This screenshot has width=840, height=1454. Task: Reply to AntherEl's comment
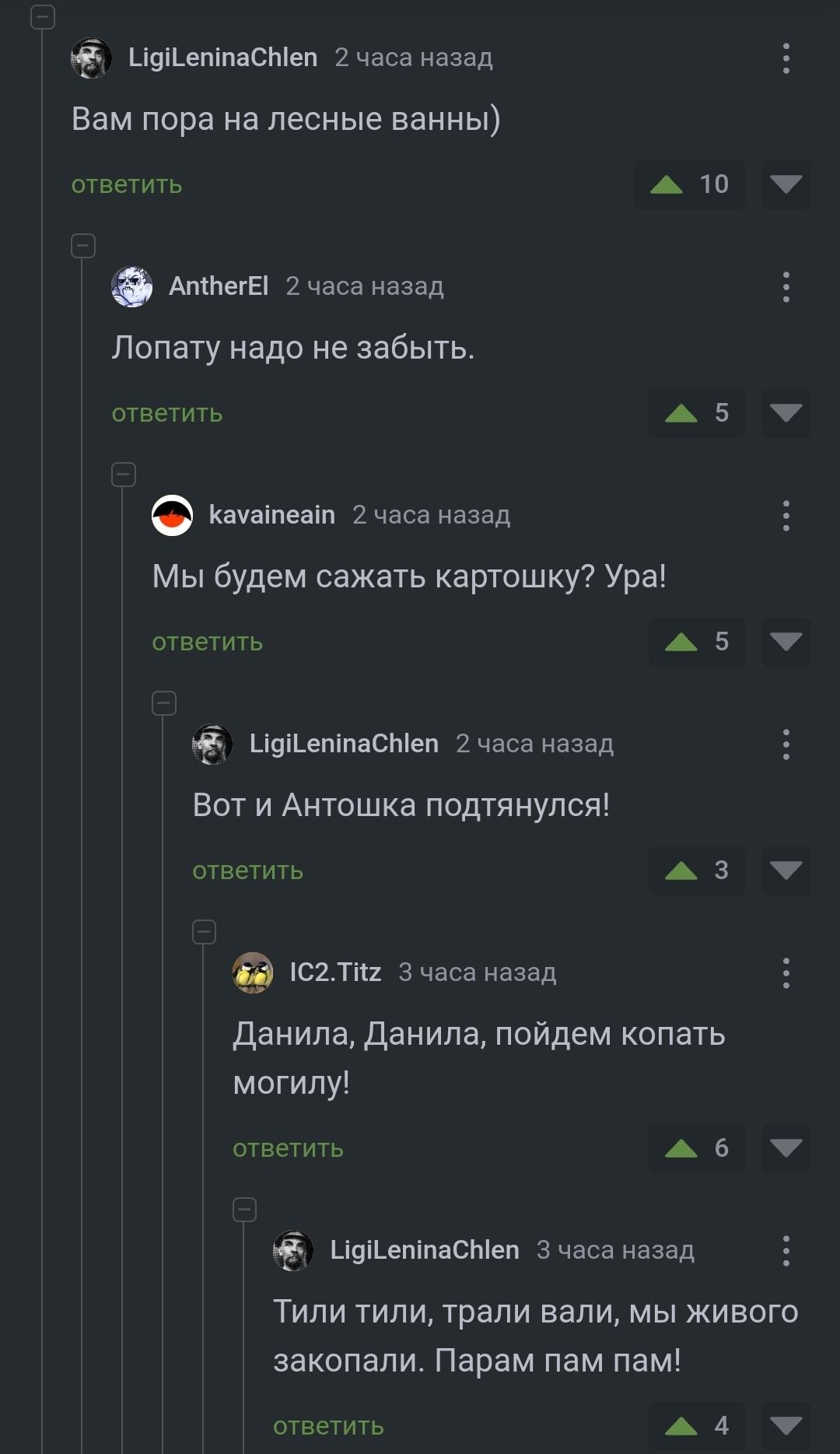coord(167,414)
